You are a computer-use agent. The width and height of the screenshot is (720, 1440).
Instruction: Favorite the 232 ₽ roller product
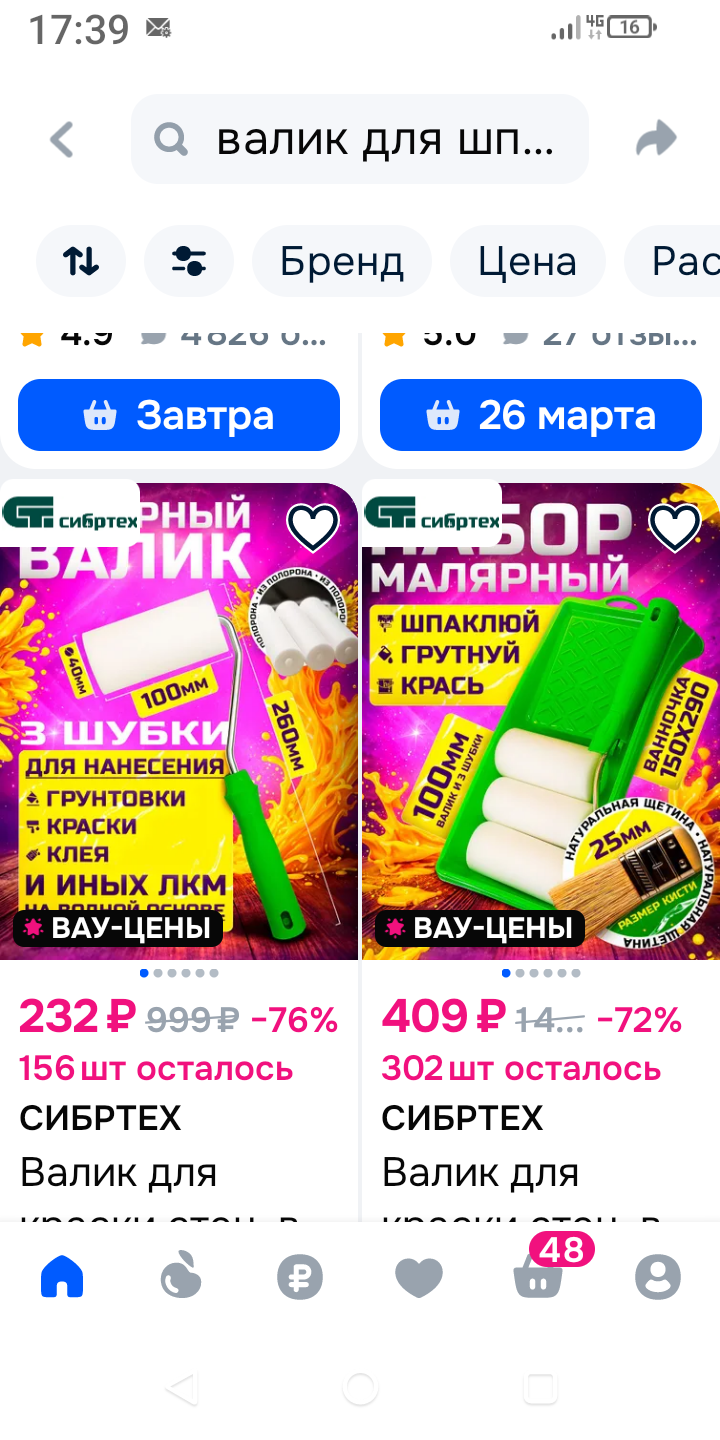(313, 527)
